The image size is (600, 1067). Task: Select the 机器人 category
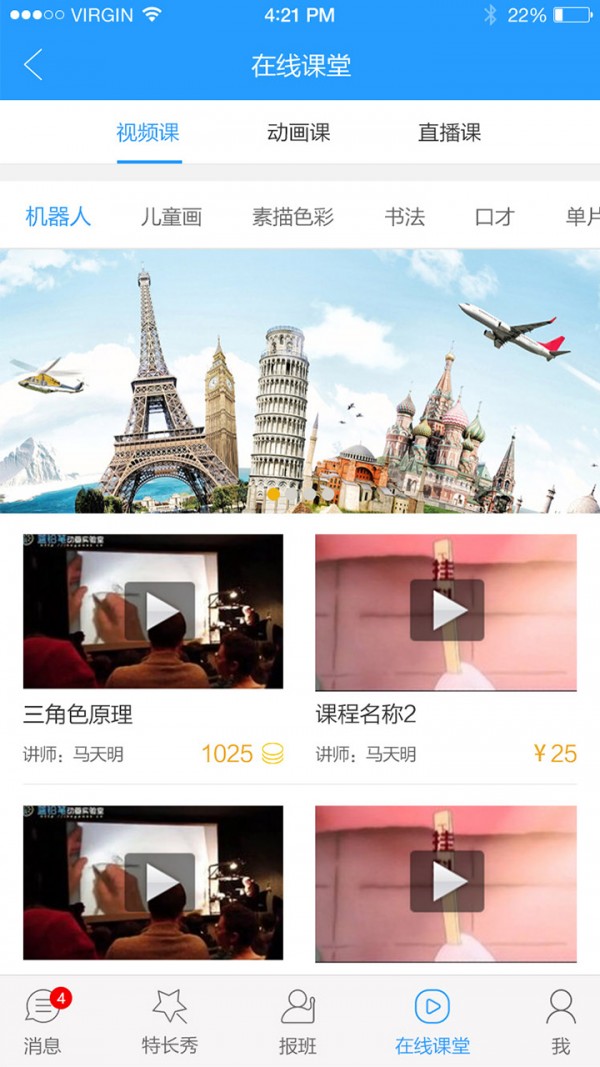click(x=58, y=217)
